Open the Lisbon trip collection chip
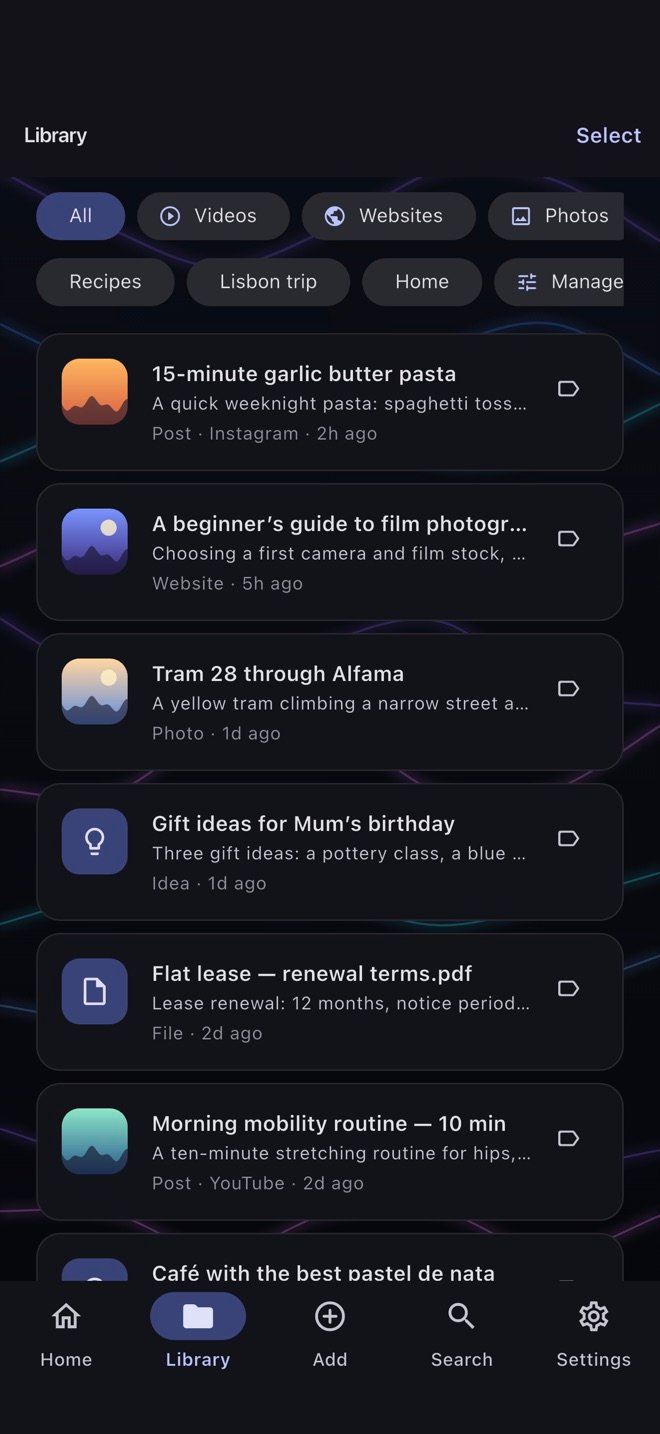Screen dimensions: 660x1434 click(268, 282)
